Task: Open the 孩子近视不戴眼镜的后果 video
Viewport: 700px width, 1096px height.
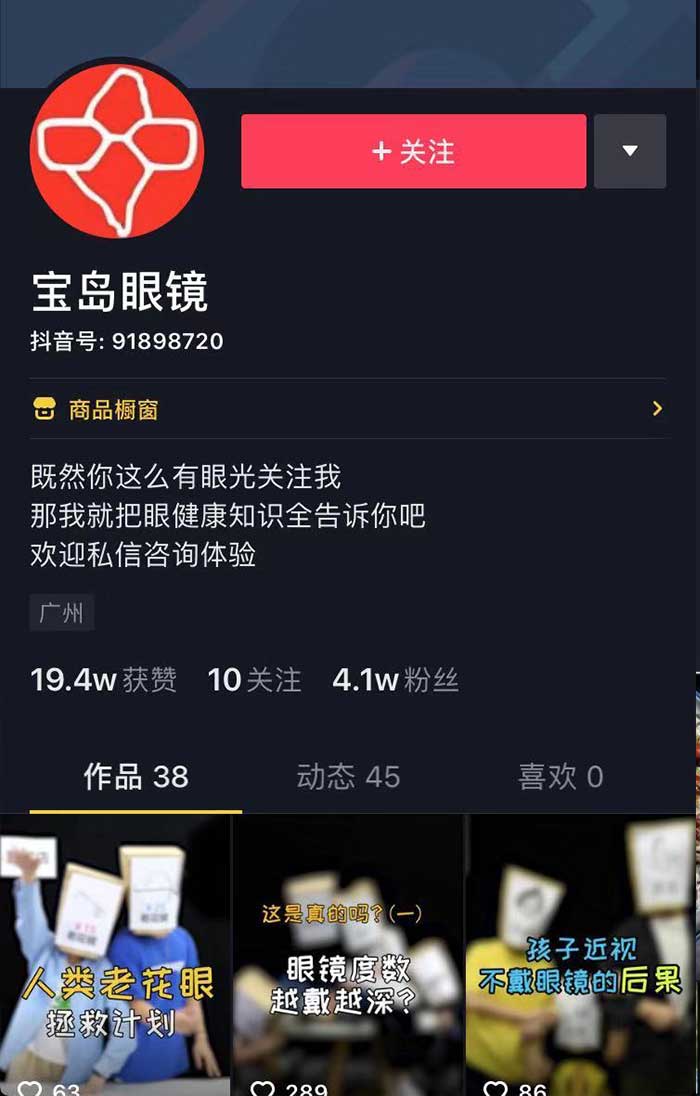Action: 580,955
